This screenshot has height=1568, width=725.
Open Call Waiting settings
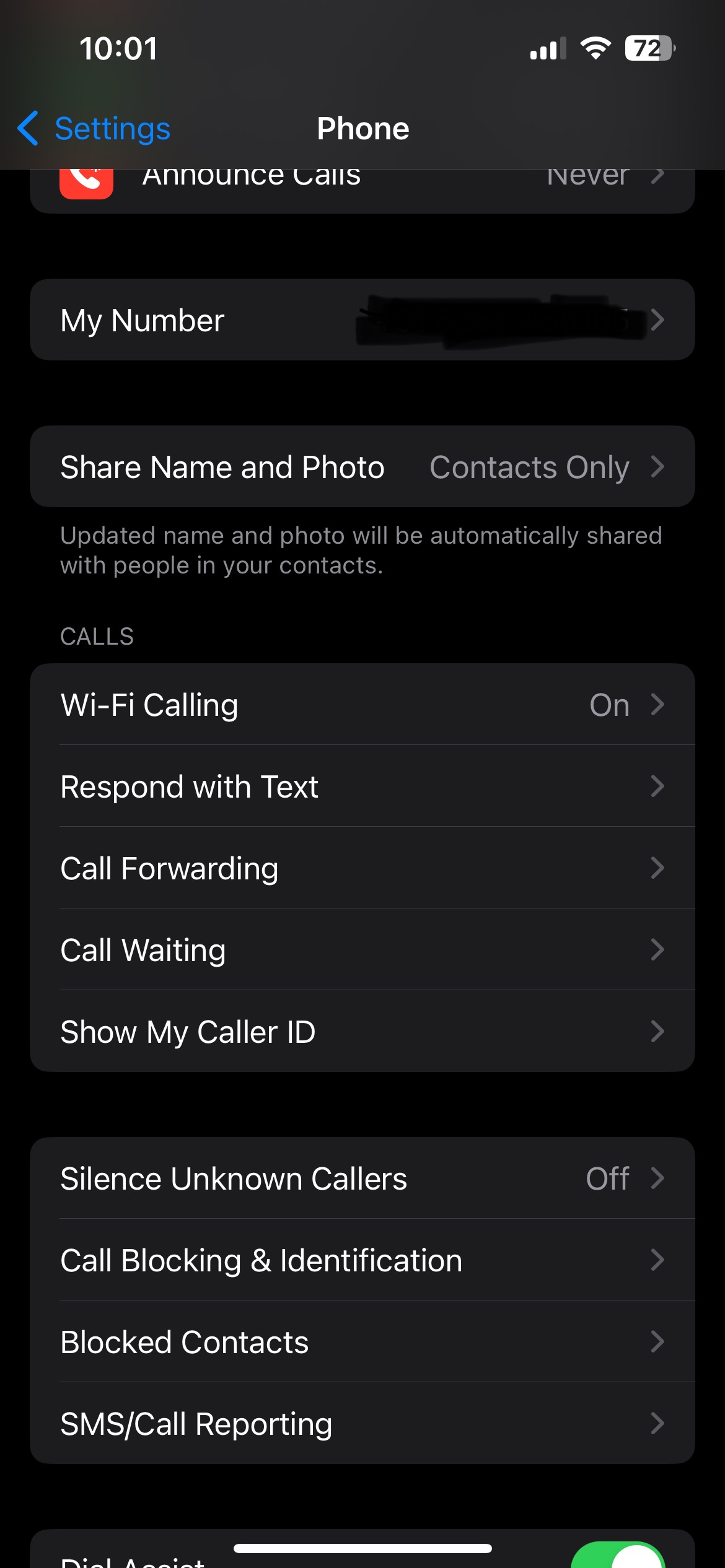362,949
